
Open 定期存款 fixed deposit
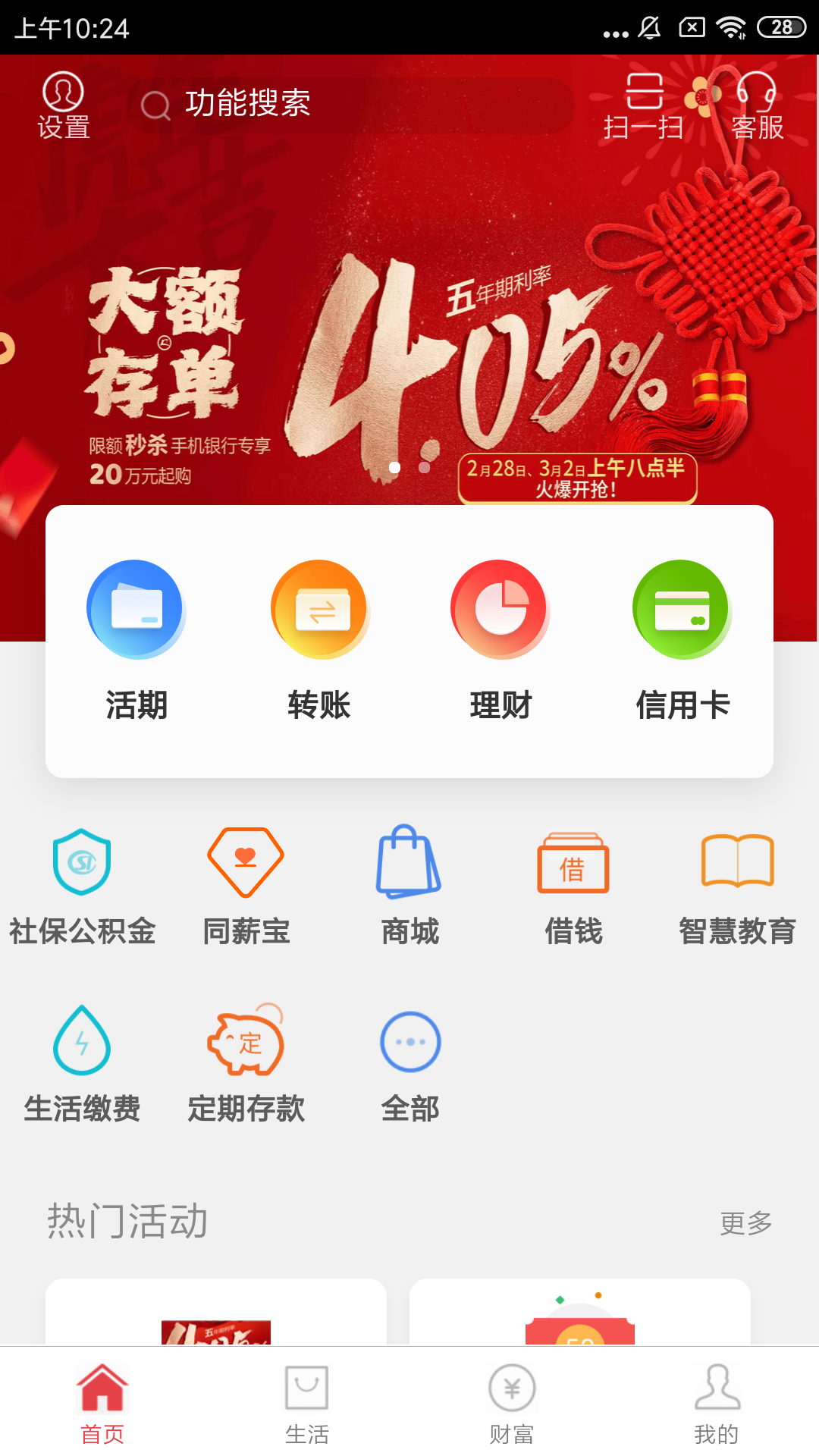[246, 1063]
